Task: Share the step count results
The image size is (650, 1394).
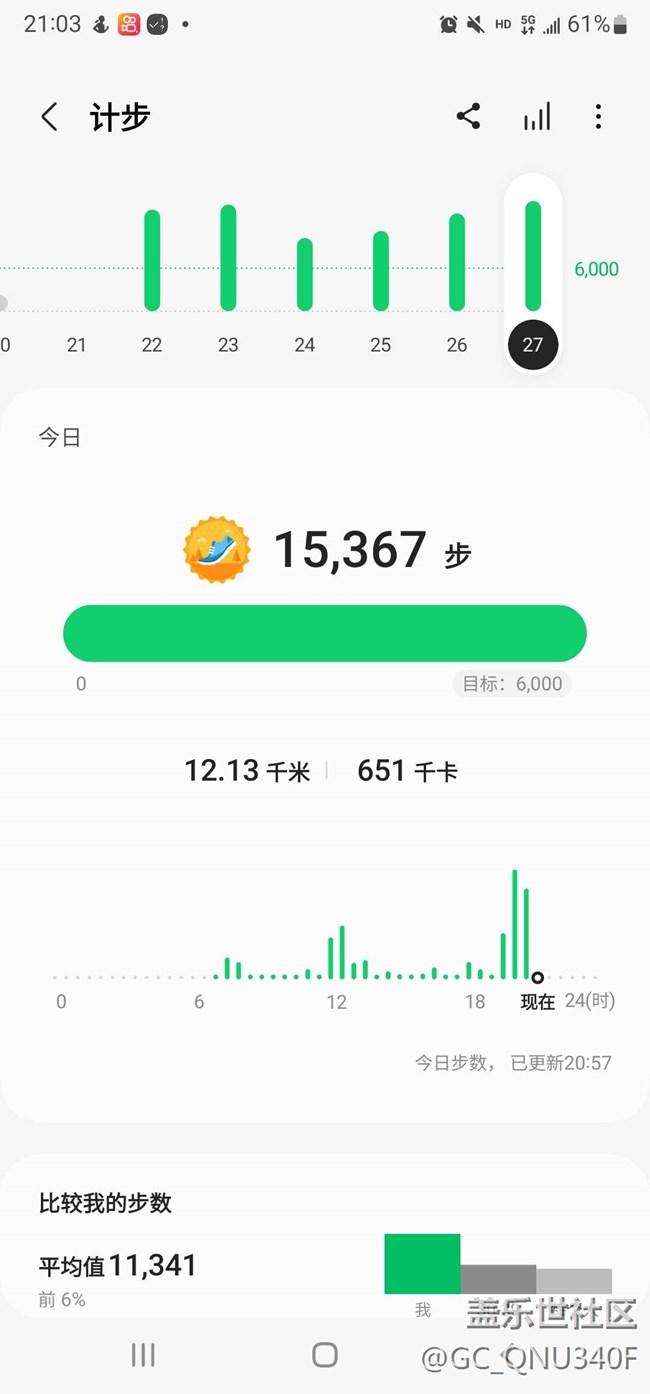Action: click(468, 117)
